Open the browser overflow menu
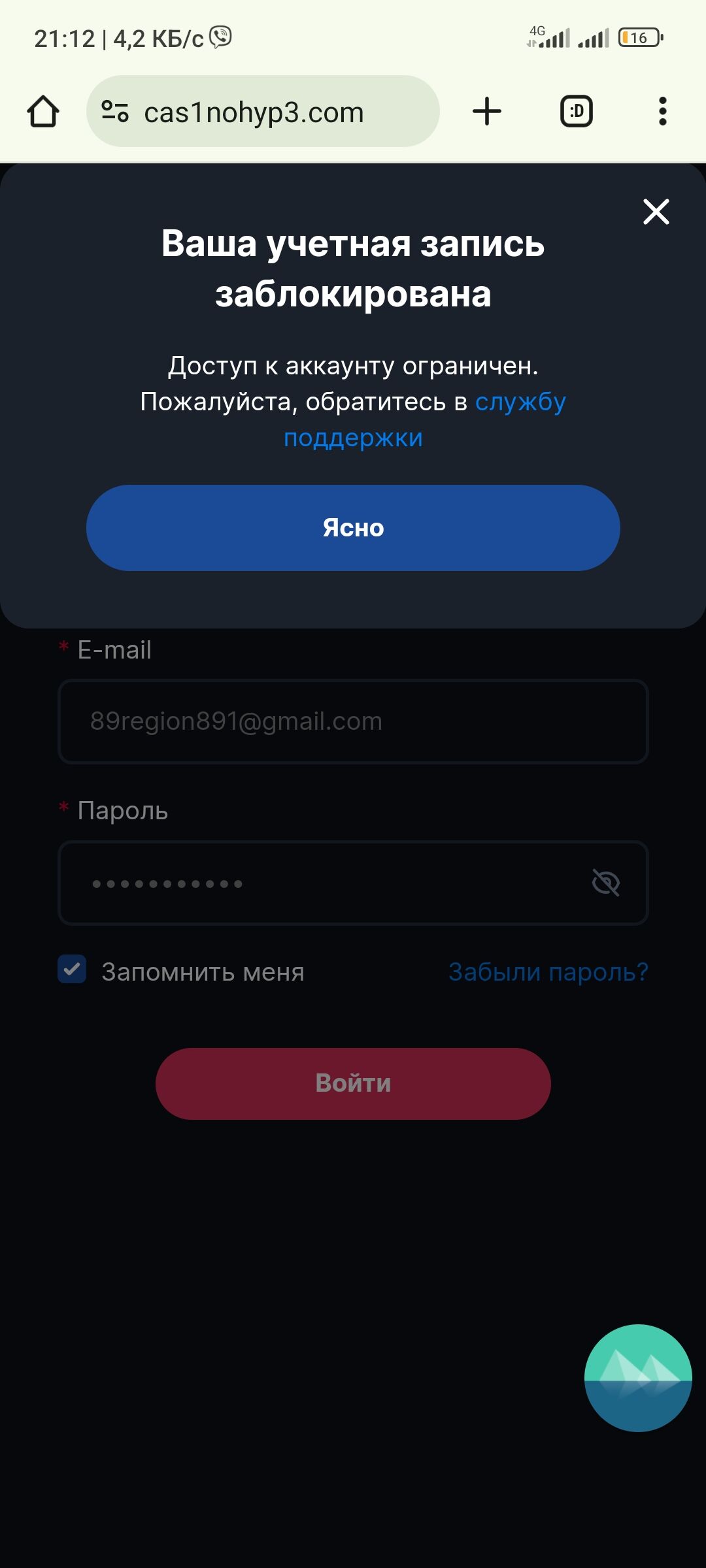The image size is (706, 1568). [x=662, y=111]
